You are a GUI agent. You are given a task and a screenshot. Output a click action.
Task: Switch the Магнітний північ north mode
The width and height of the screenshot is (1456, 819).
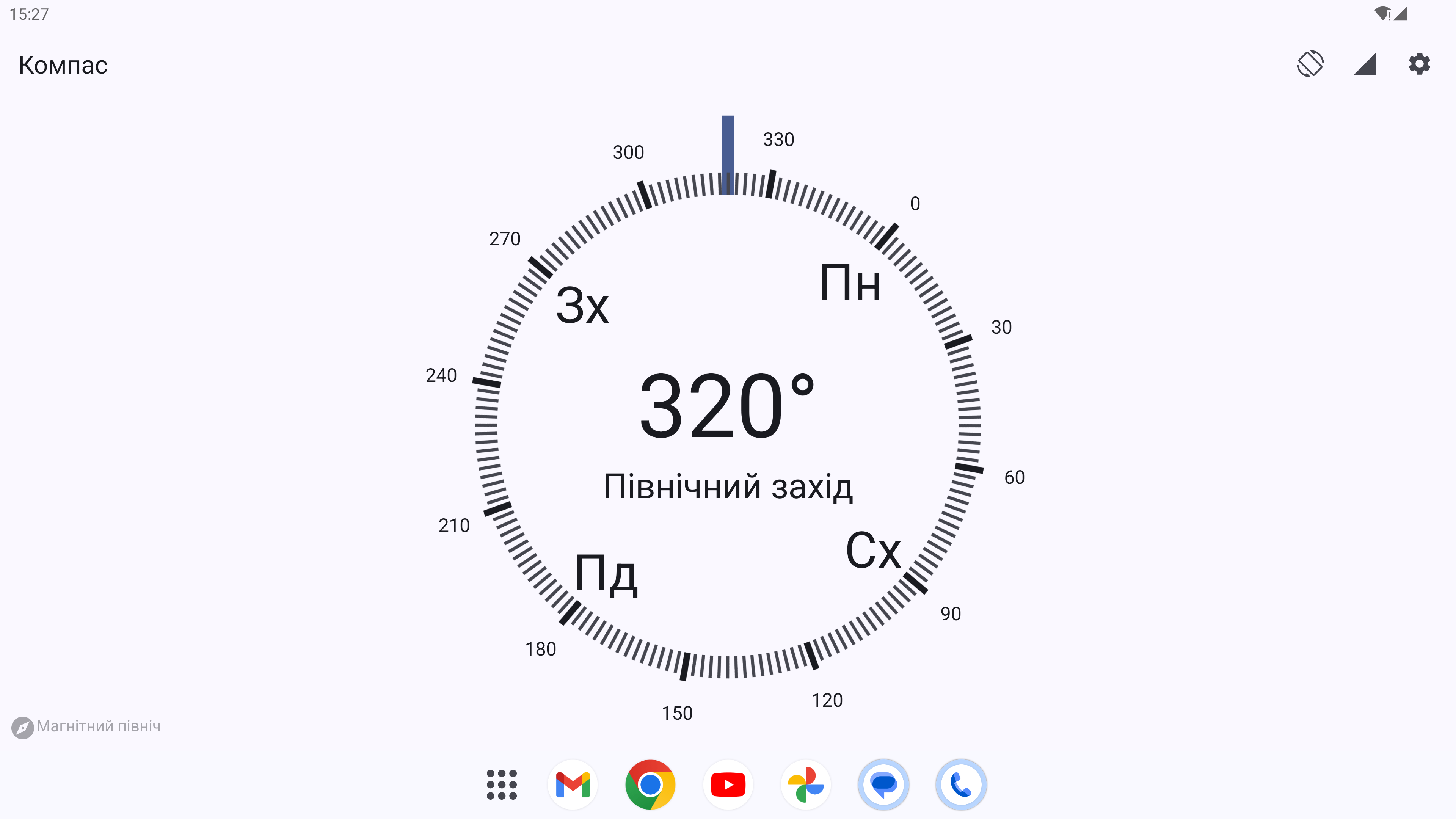point(86,727)
